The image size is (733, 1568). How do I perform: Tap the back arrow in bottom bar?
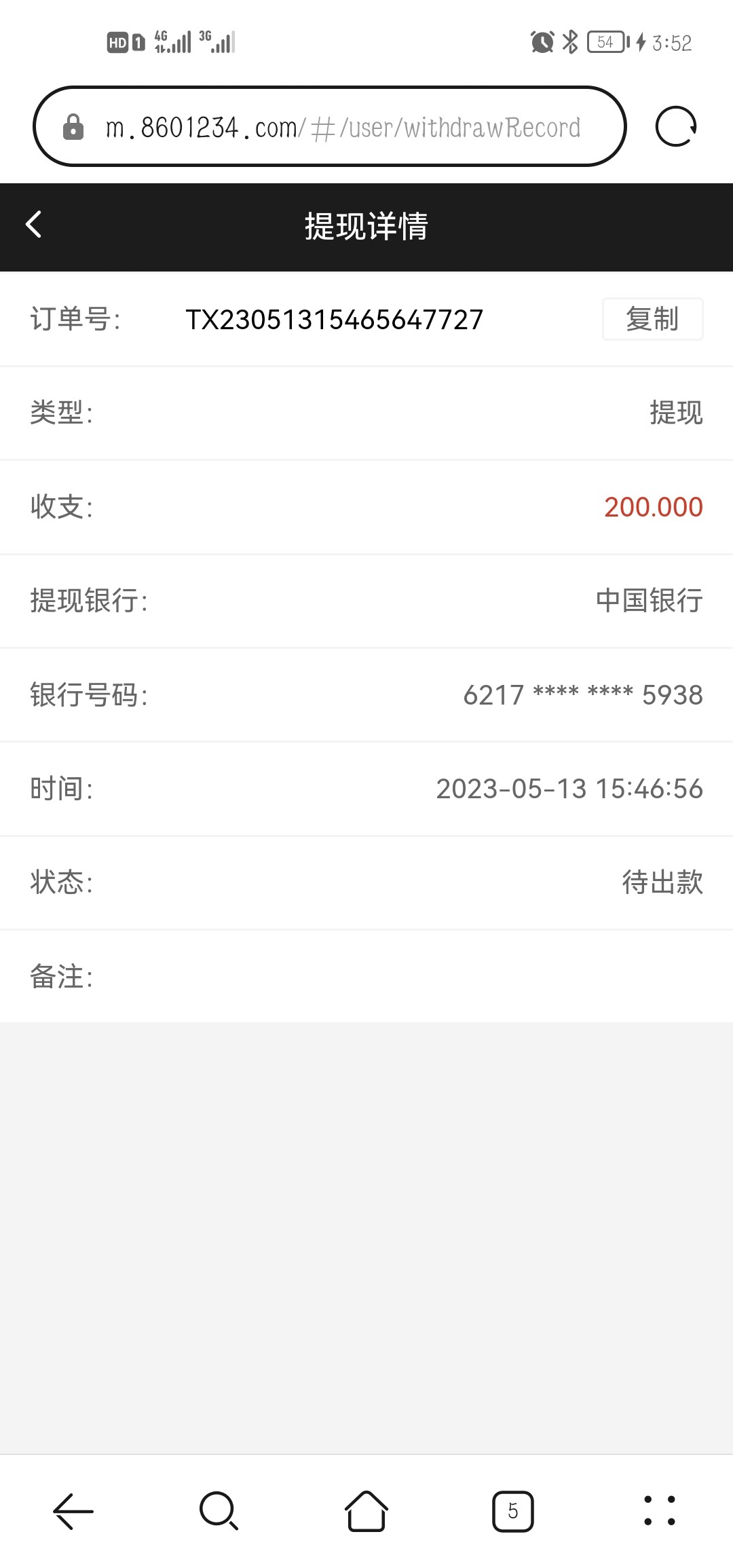click(x=73, y=1512)
